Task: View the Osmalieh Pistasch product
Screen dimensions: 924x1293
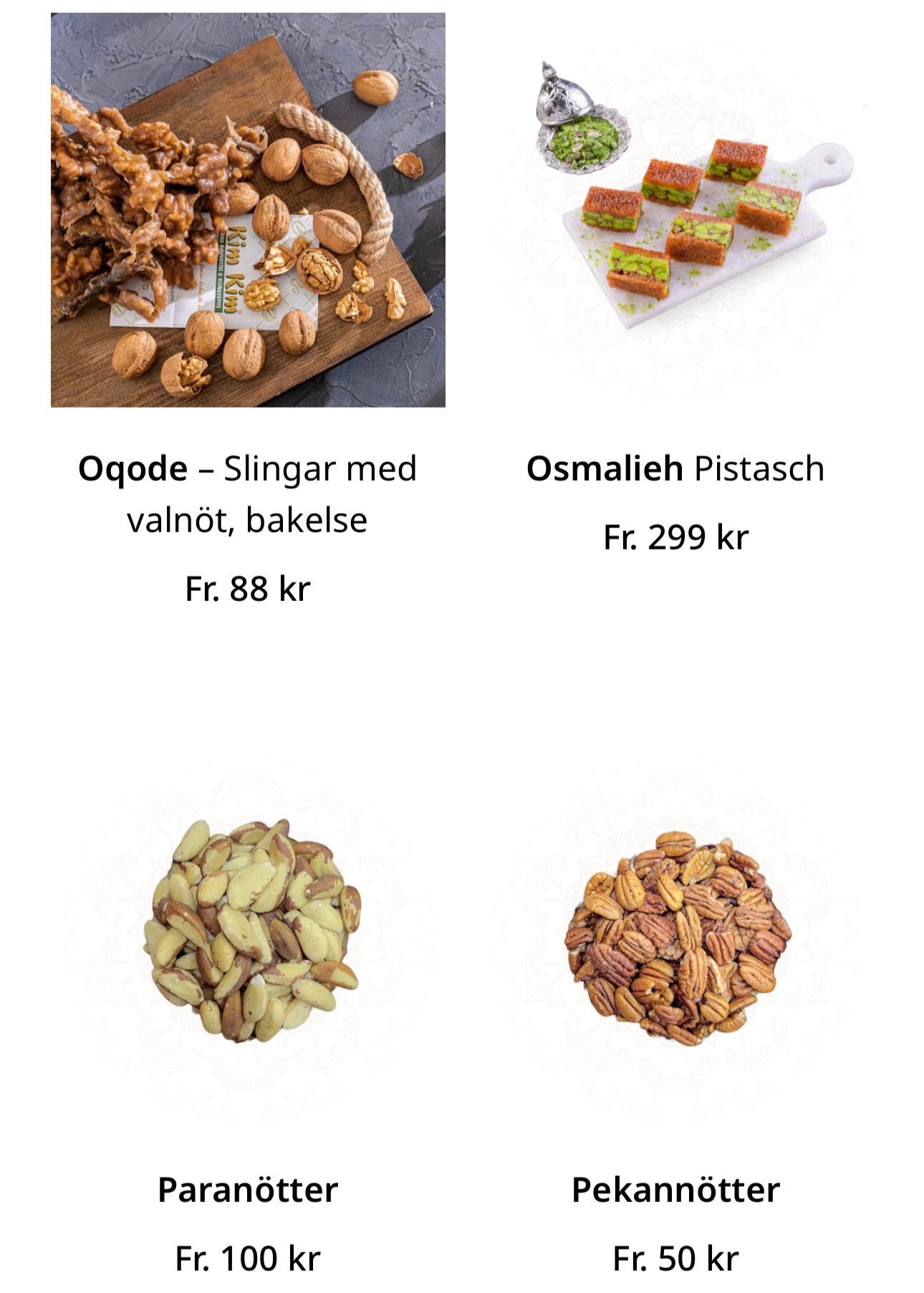Action: click(x=675, y=210)
